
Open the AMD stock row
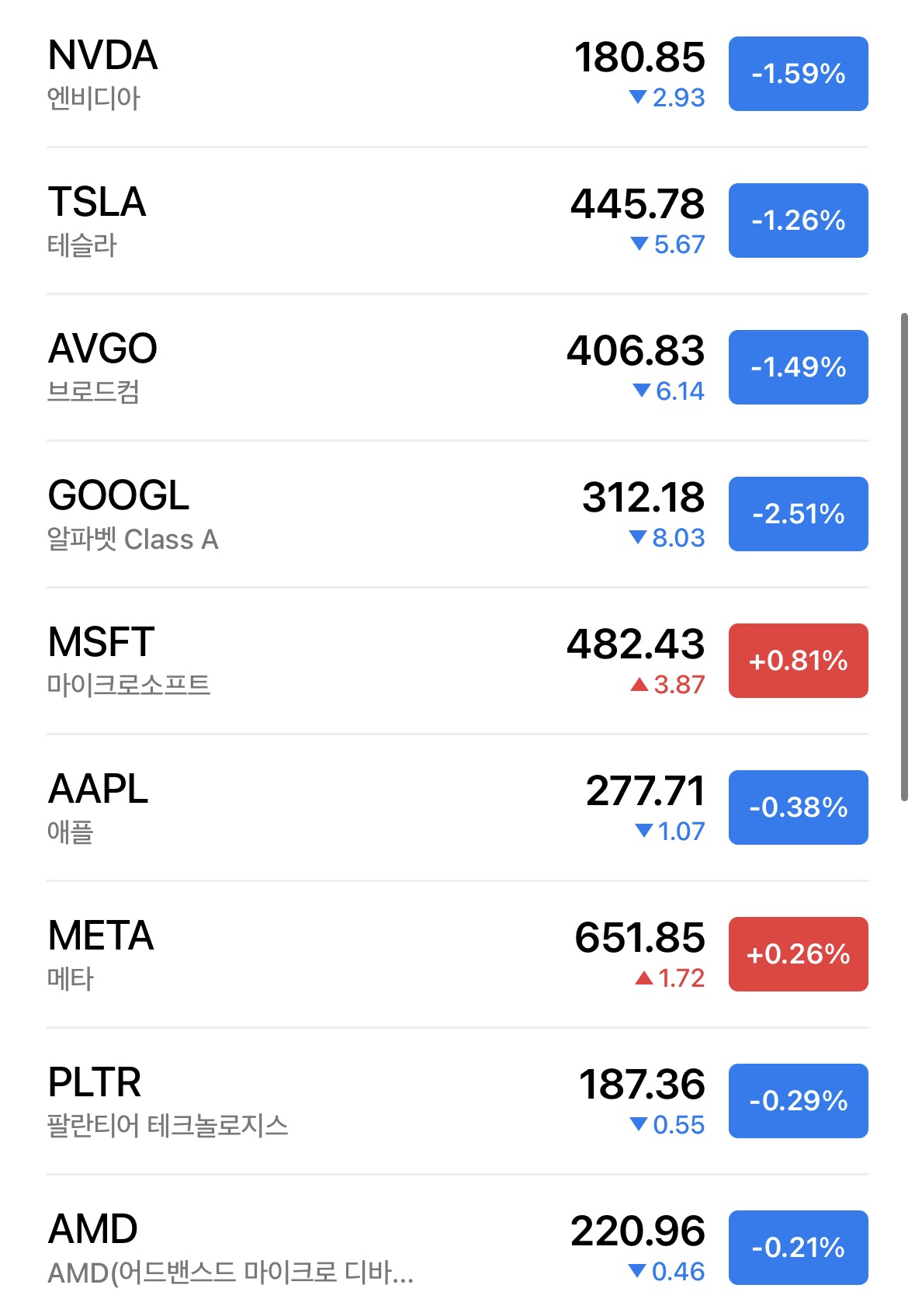tap(310, 1248)
